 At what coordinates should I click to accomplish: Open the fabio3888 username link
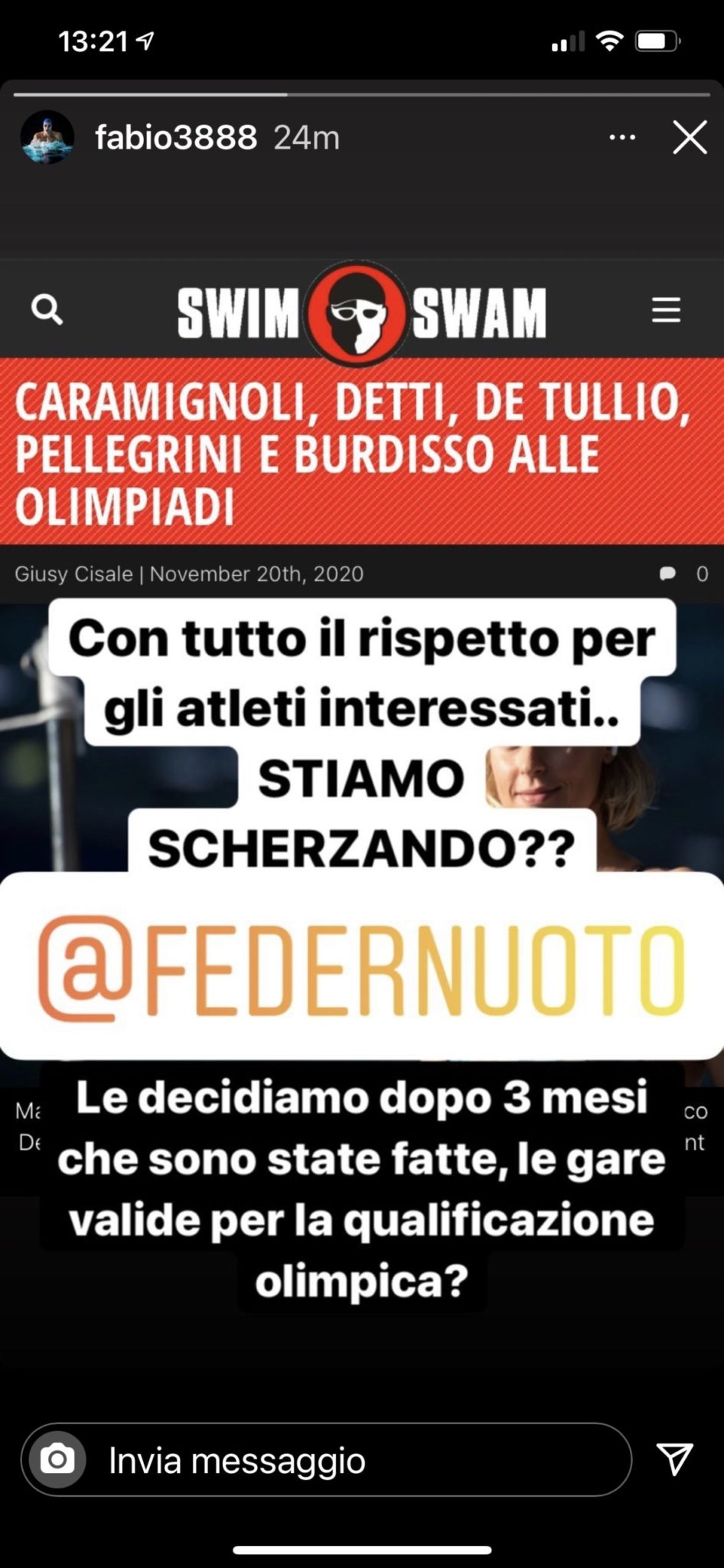176,138
